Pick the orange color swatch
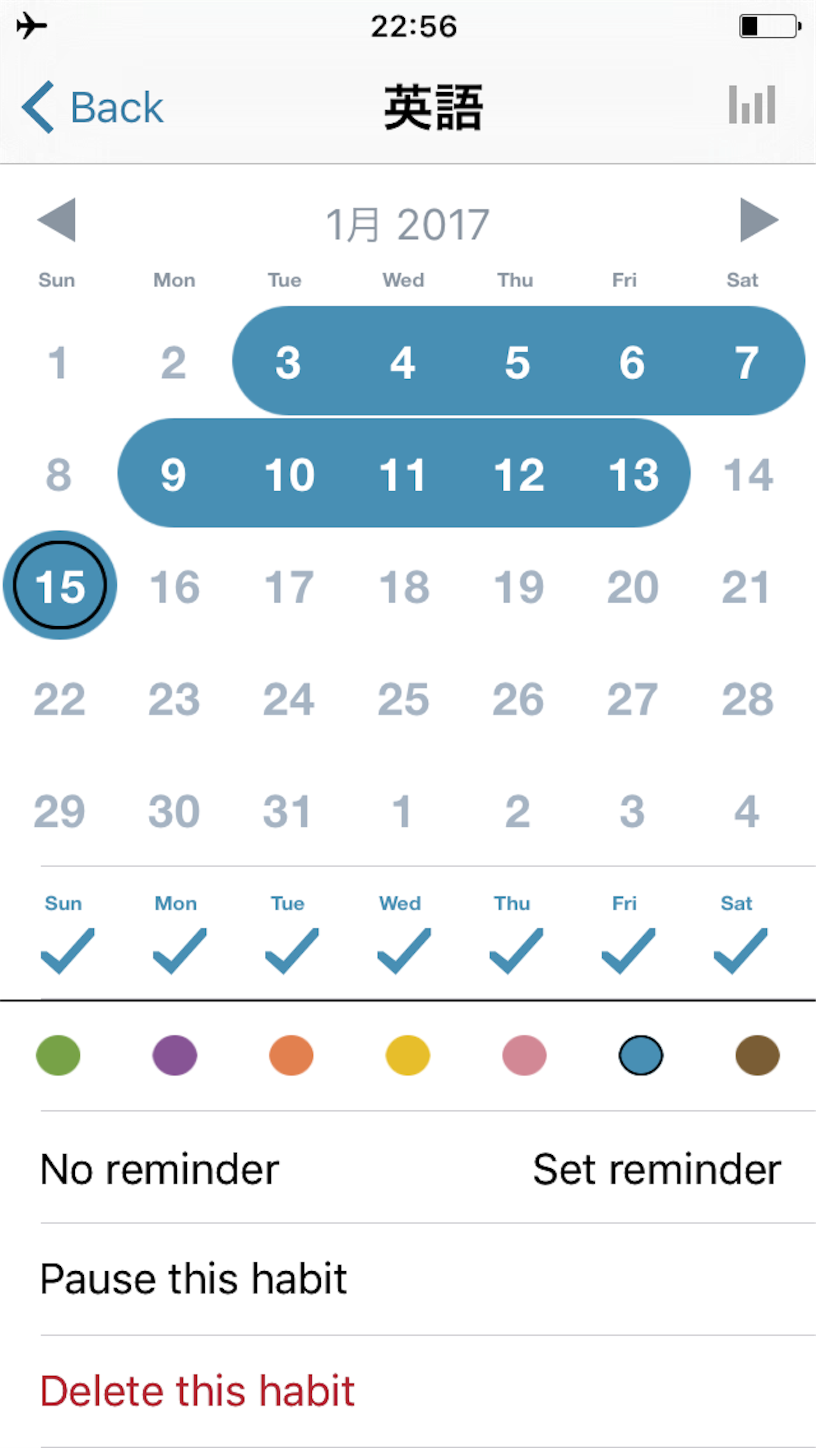816x1448 pixels. (291, 1055)
